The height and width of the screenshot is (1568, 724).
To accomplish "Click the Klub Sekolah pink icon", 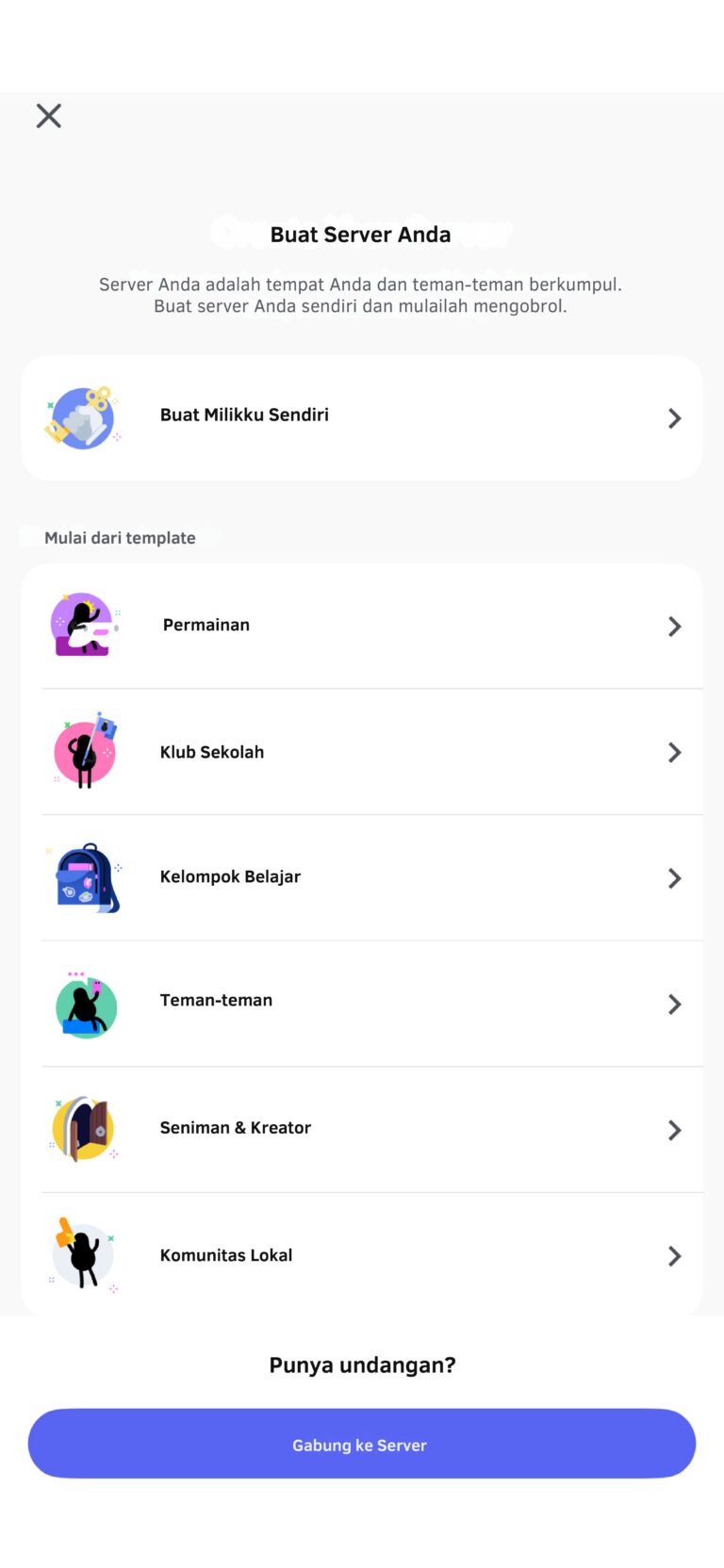I will coord(85,751).
